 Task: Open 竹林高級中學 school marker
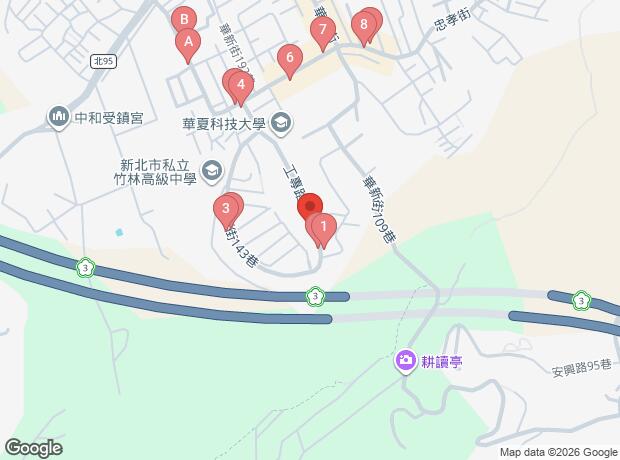[x=212, y=170]
